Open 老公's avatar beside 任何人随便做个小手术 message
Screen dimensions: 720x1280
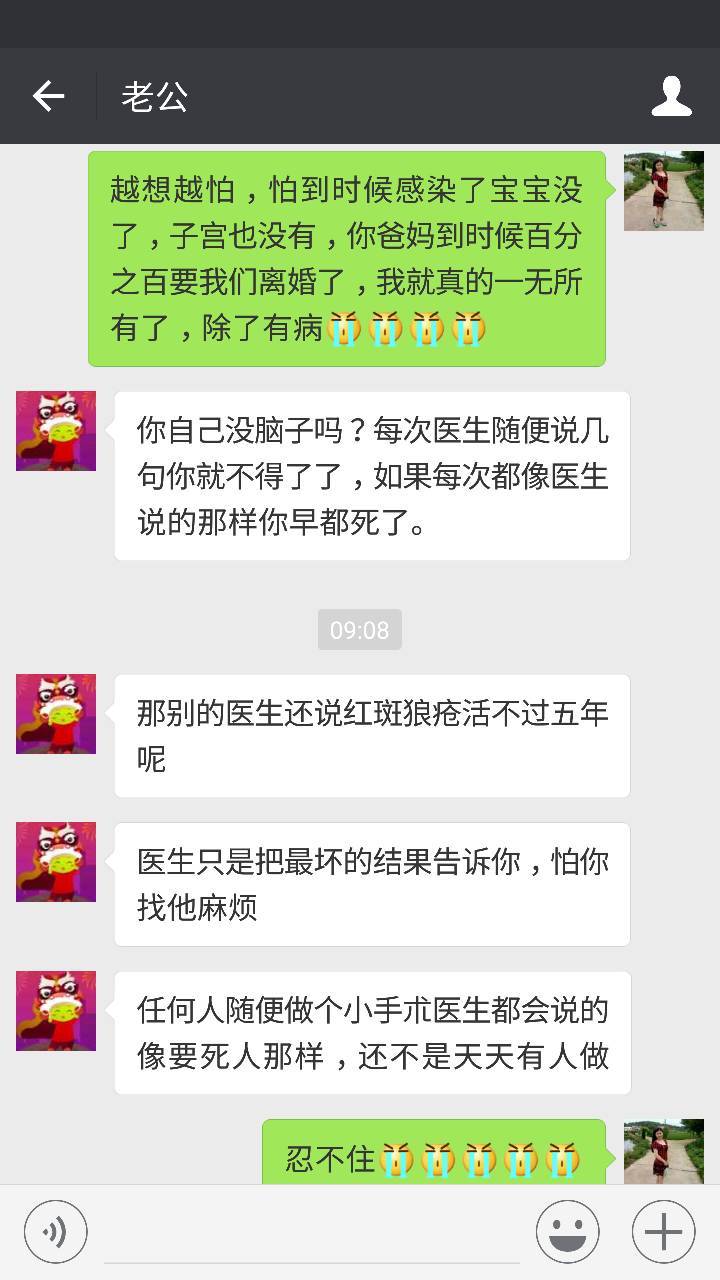point(56,1011)
